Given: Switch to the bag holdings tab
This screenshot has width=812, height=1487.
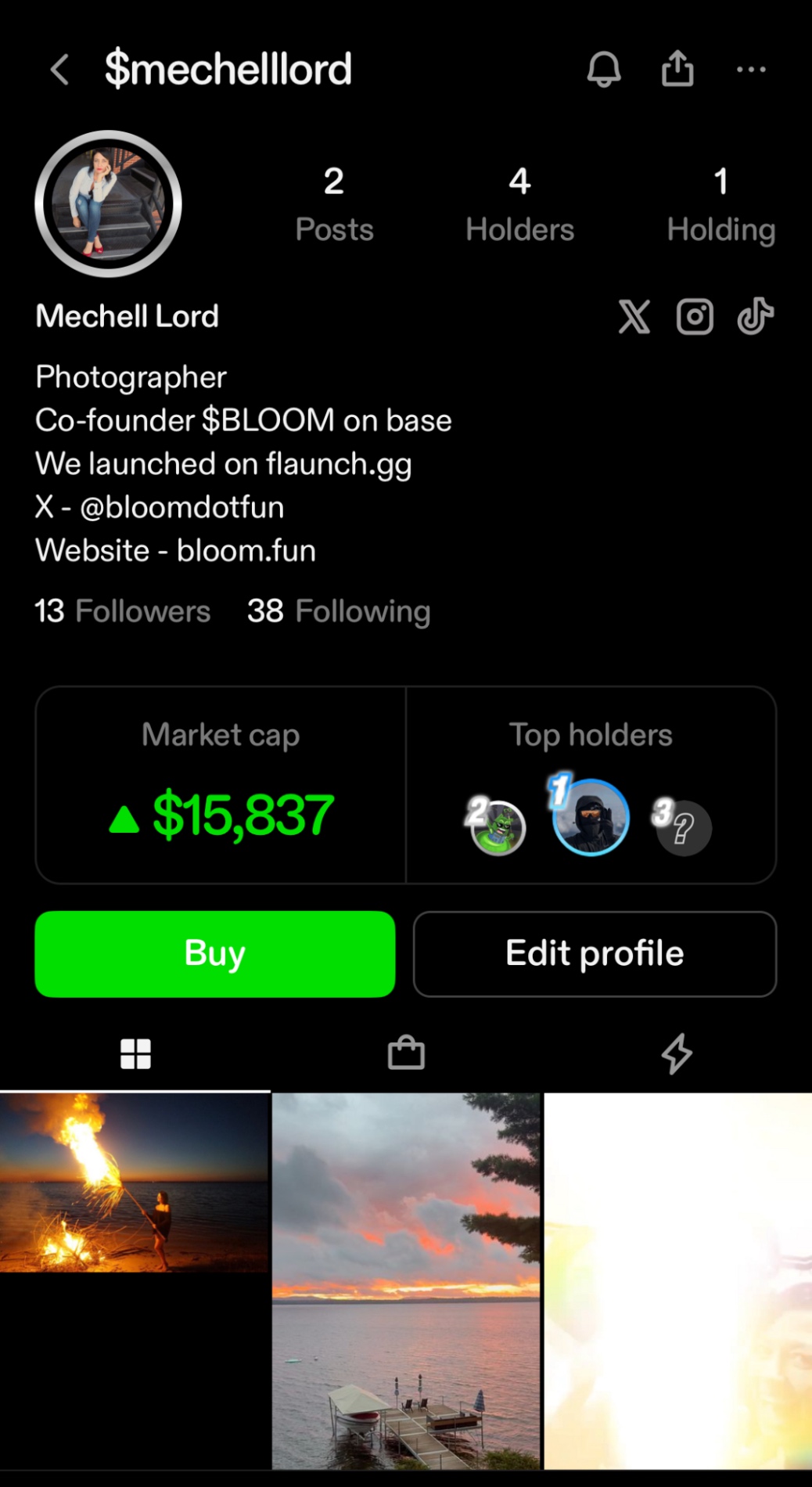Looking at the screenshot, I should click(x=406, y=1053).
